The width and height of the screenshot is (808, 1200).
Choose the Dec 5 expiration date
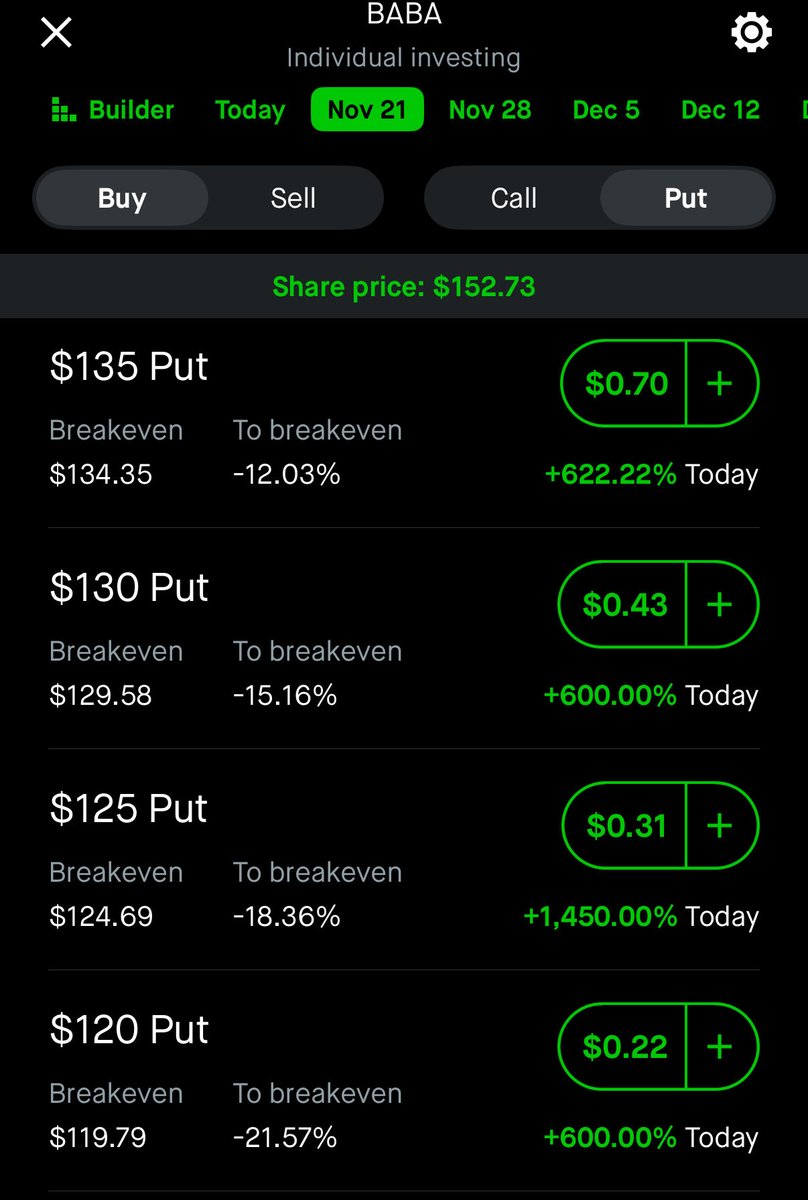click(x=606, y=110)
